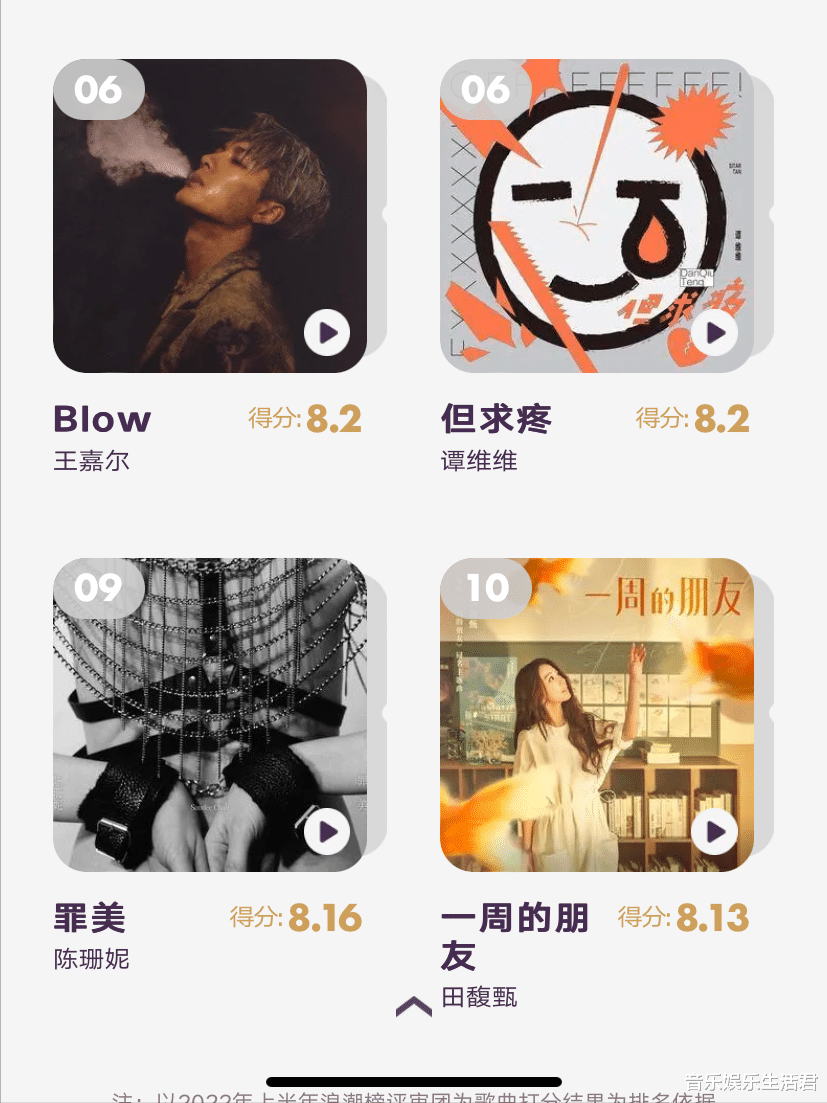This screenshot has width=827, height=1103.
Task: Play 但求疼 by 谭维维
Action: [x=714, y=333]
